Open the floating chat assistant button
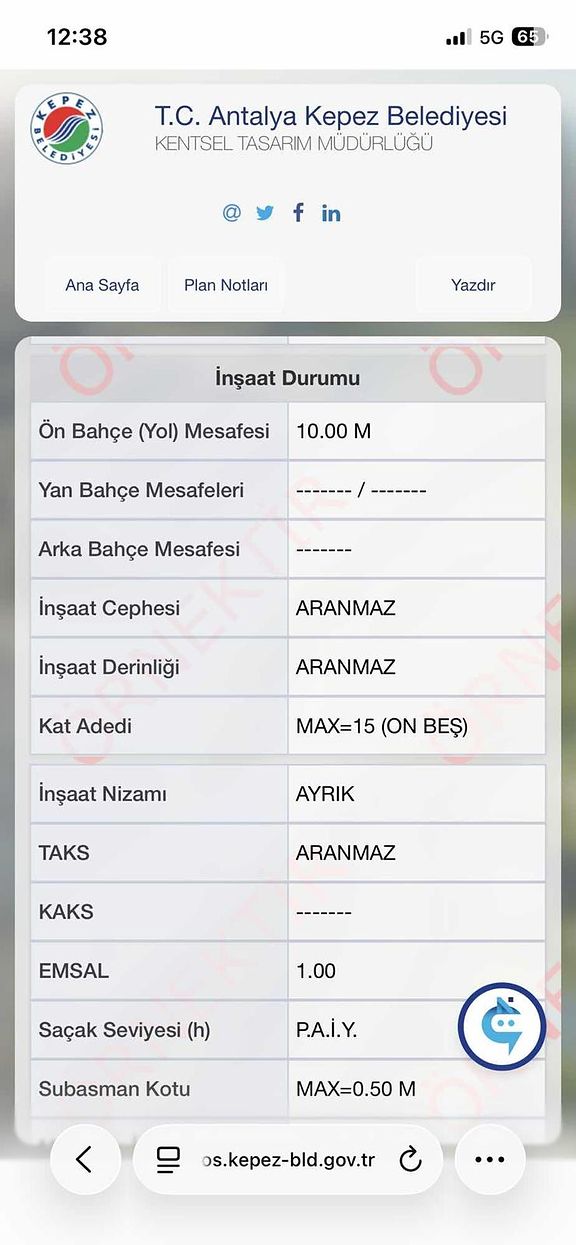 pos(502,1027)
